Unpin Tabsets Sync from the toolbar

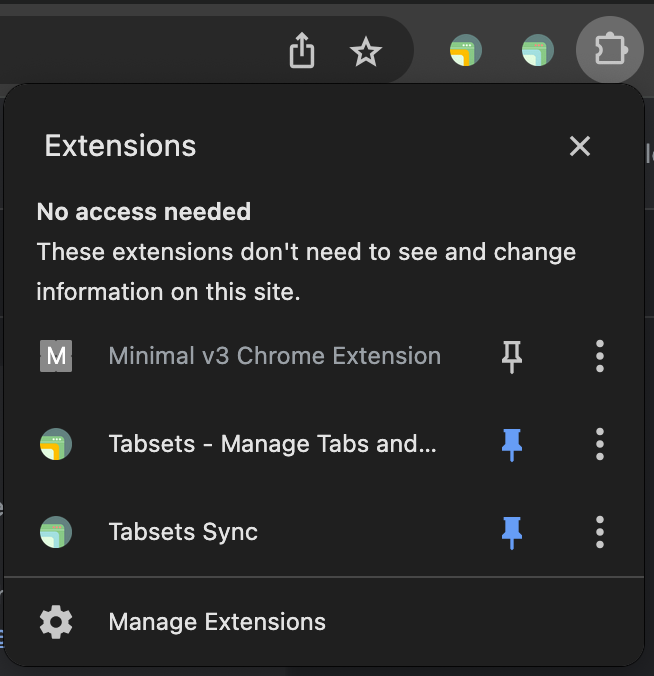point(512,532)
